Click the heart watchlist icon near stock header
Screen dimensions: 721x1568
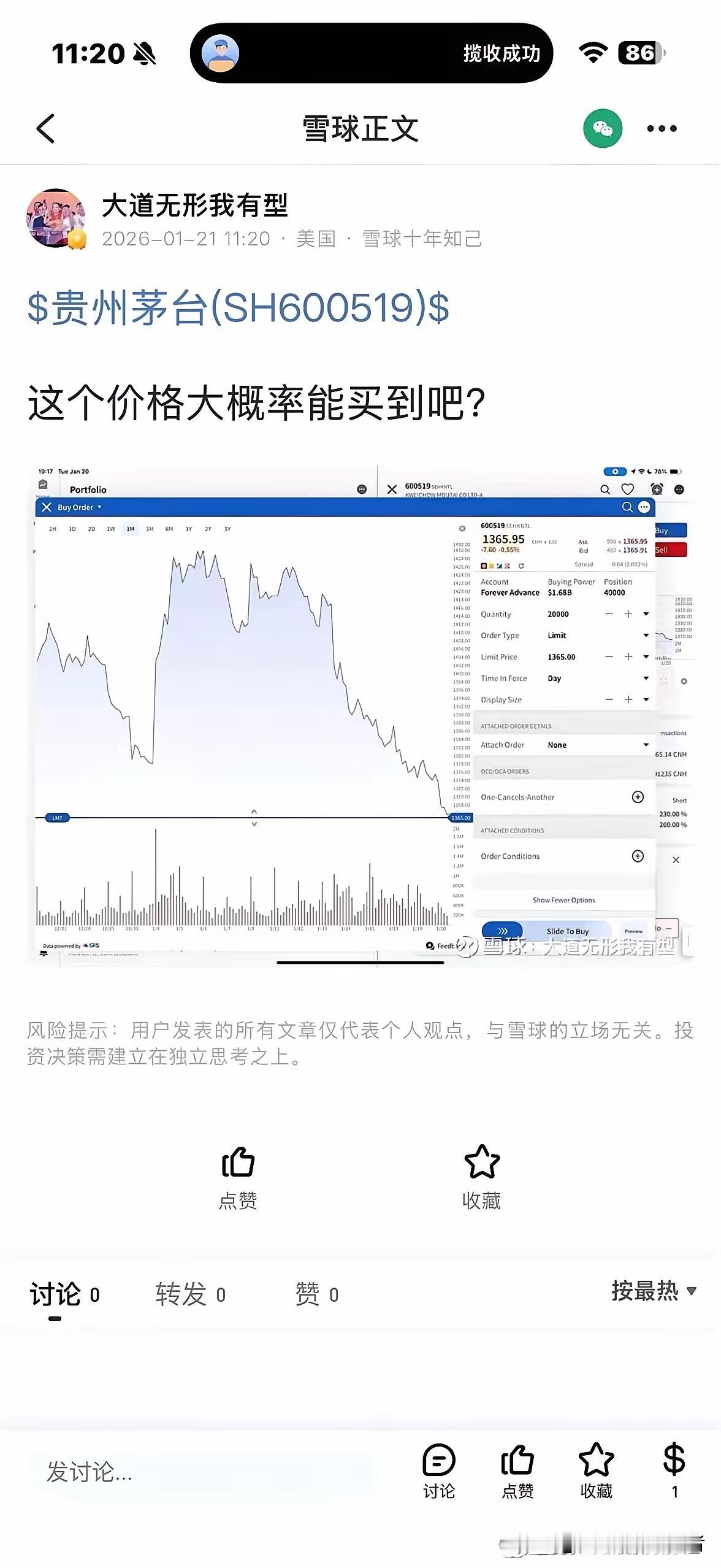pyautogui.click(x=628, y=489)
